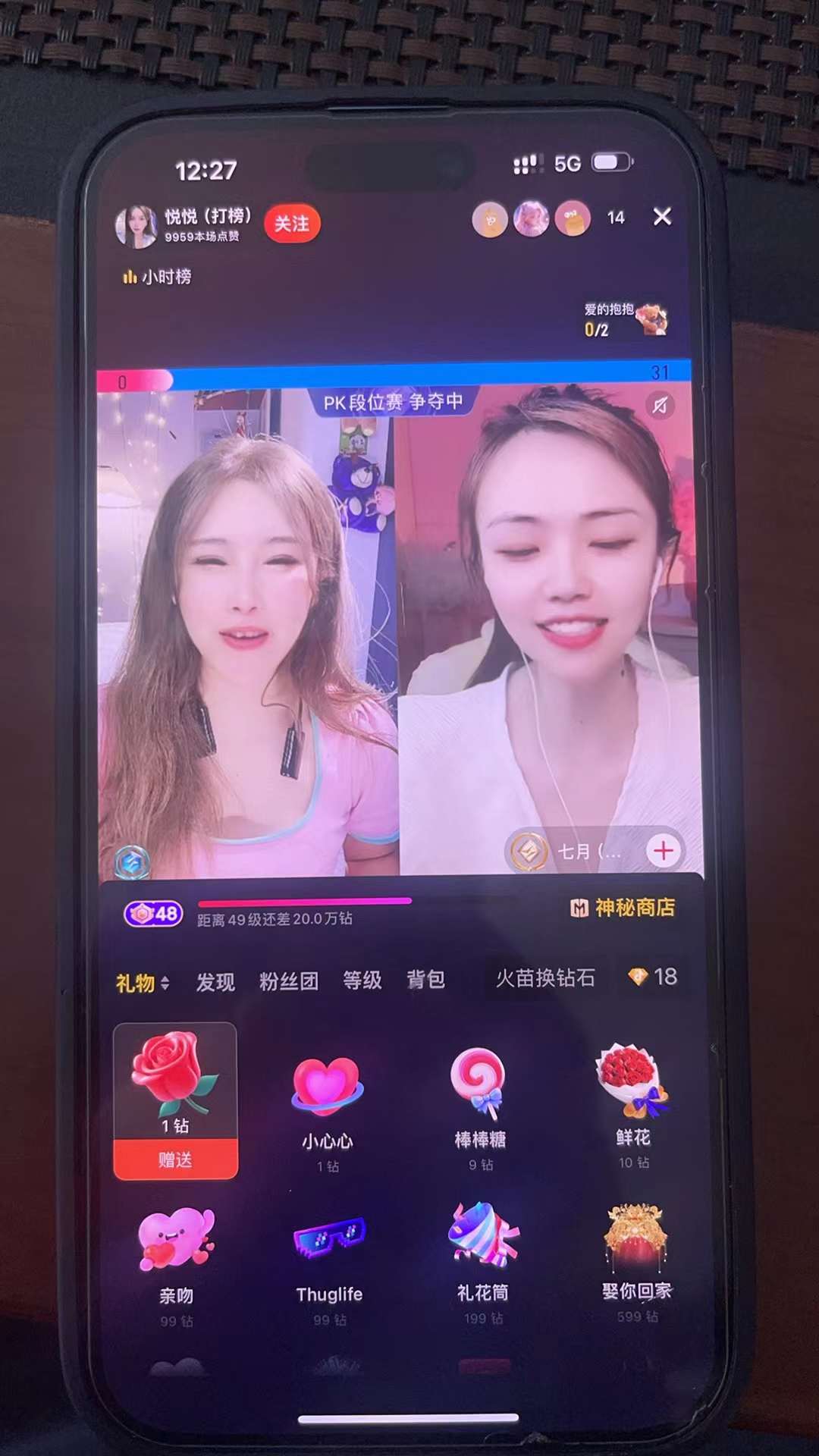This screenshot has width=819, height=1456.
Task: Switch to the 粉丝团 tab
Action: [288, 981]
